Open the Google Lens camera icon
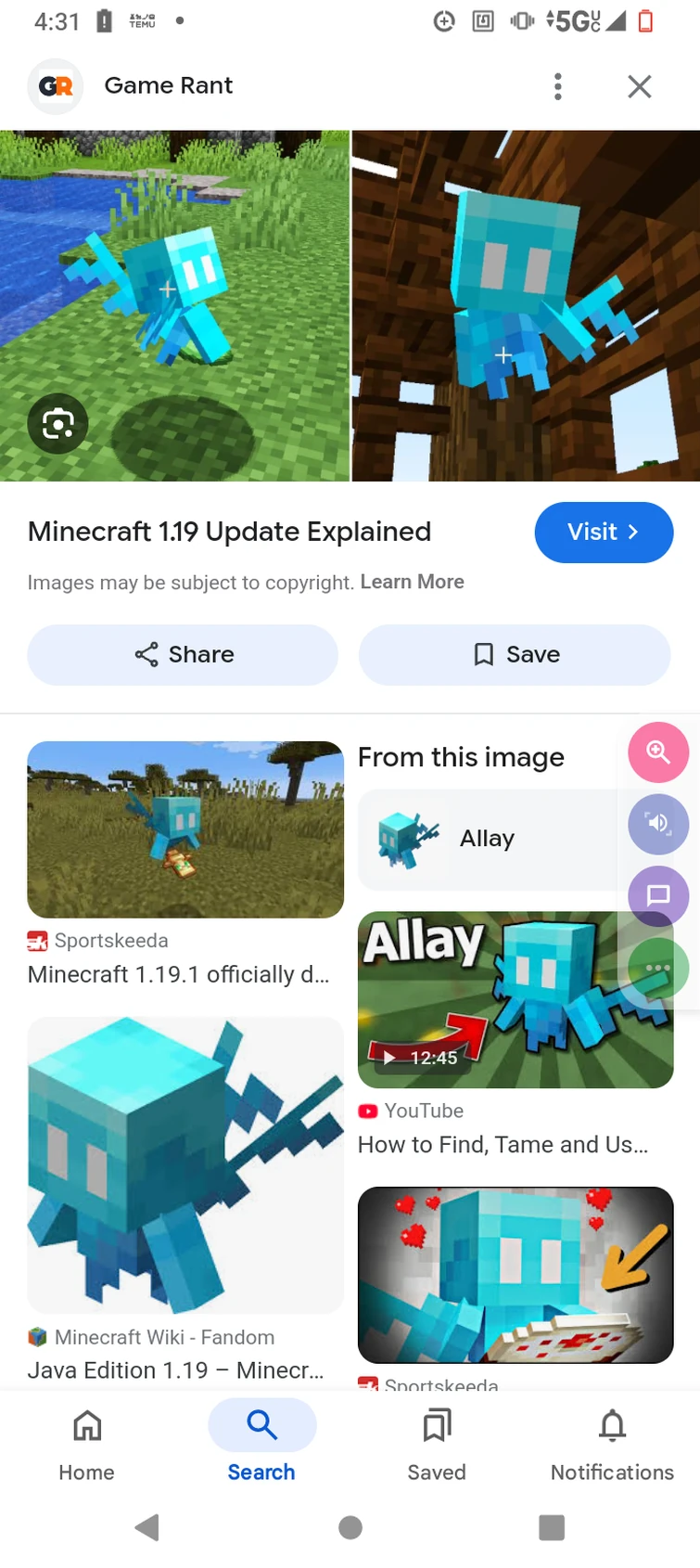 click(x=57, y=424)
